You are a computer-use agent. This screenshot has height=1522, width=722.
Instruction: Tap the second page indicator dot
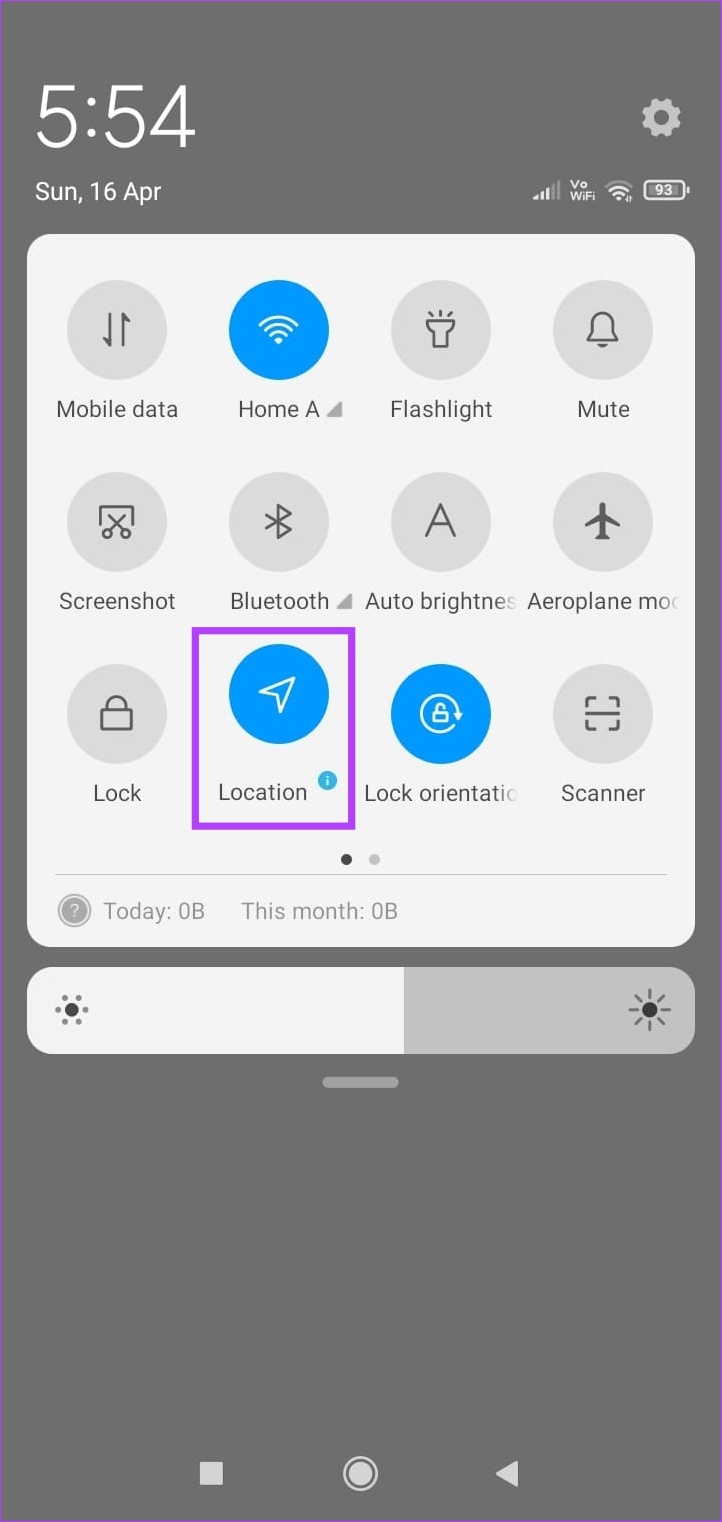coord(374,859)
